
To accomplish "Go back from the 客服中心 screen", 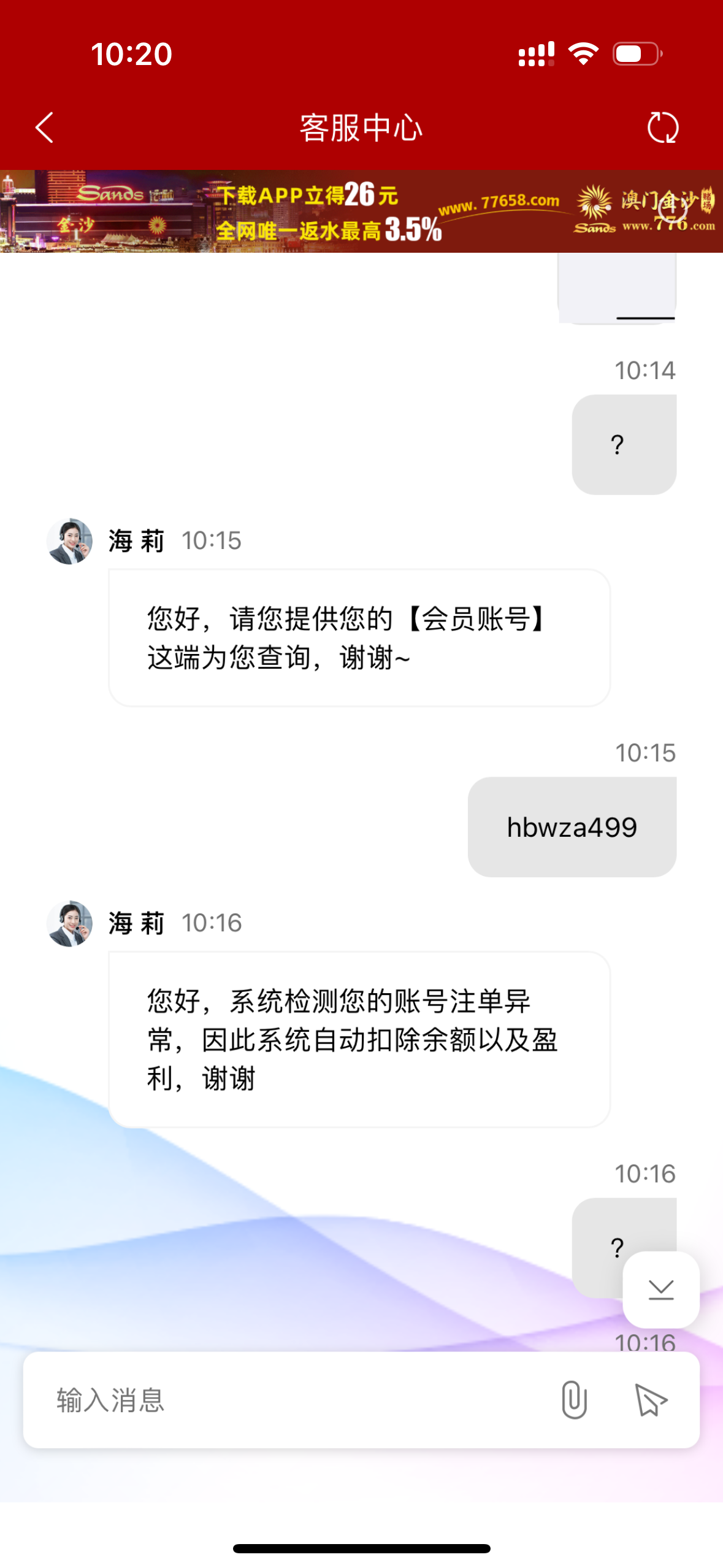I will click(x=44, y=128).
